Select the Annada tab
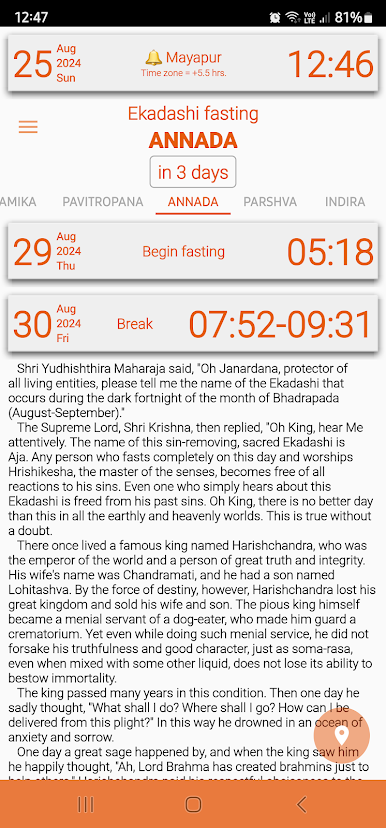The width and height of the screenshot is (386, 828). point(193,202)
